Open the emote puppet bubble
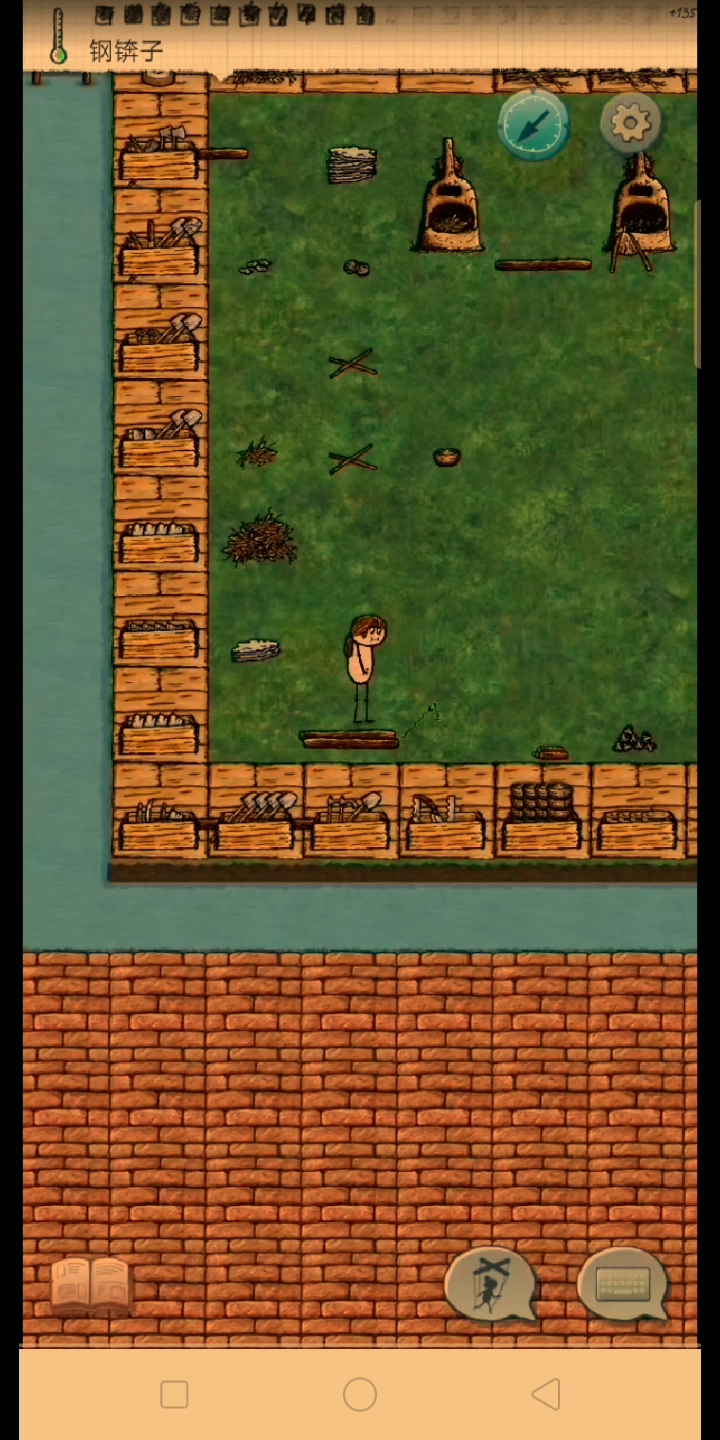Image resolution: width=720 pixels, height=1440 pixels. pos(491,1285)
